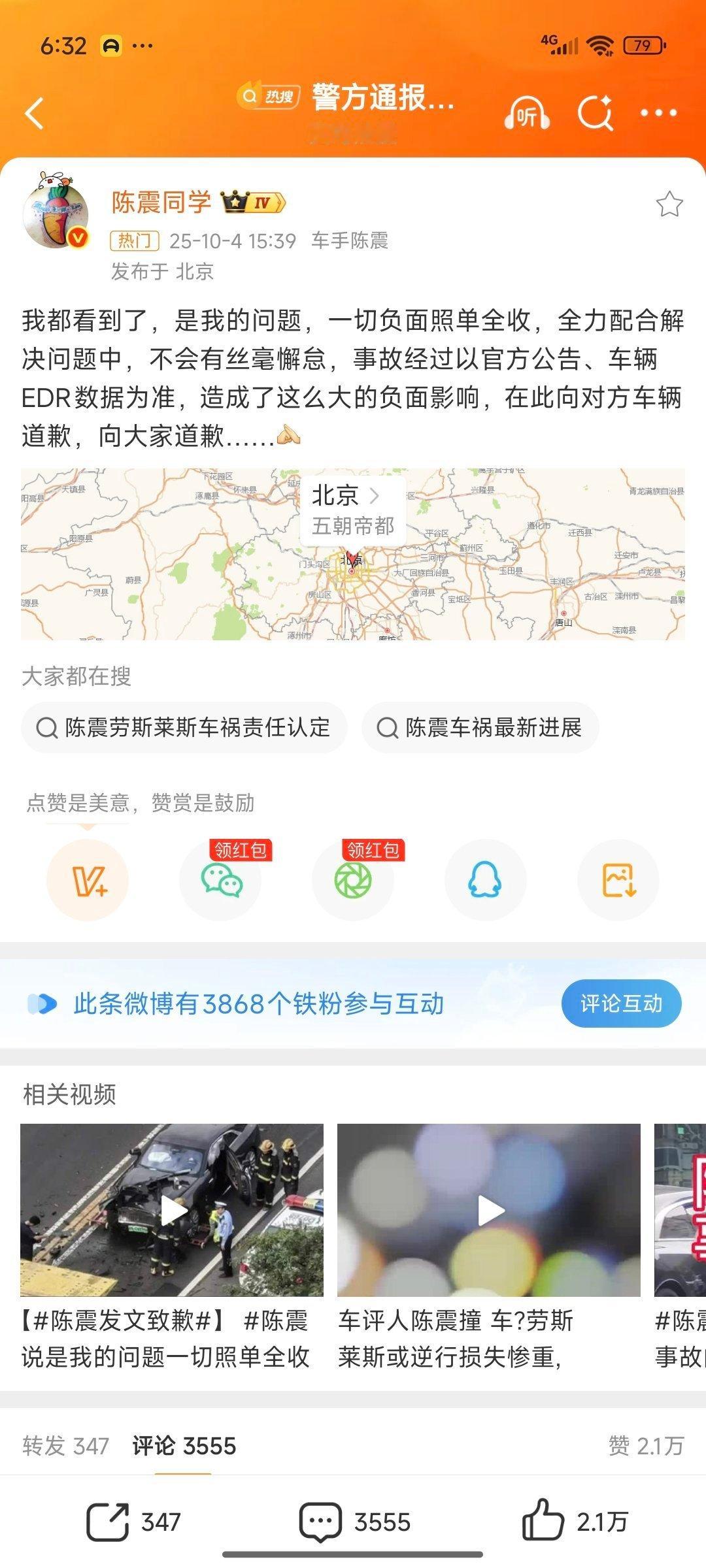
Task: Share the post to QQ
Action: point(485,880)
